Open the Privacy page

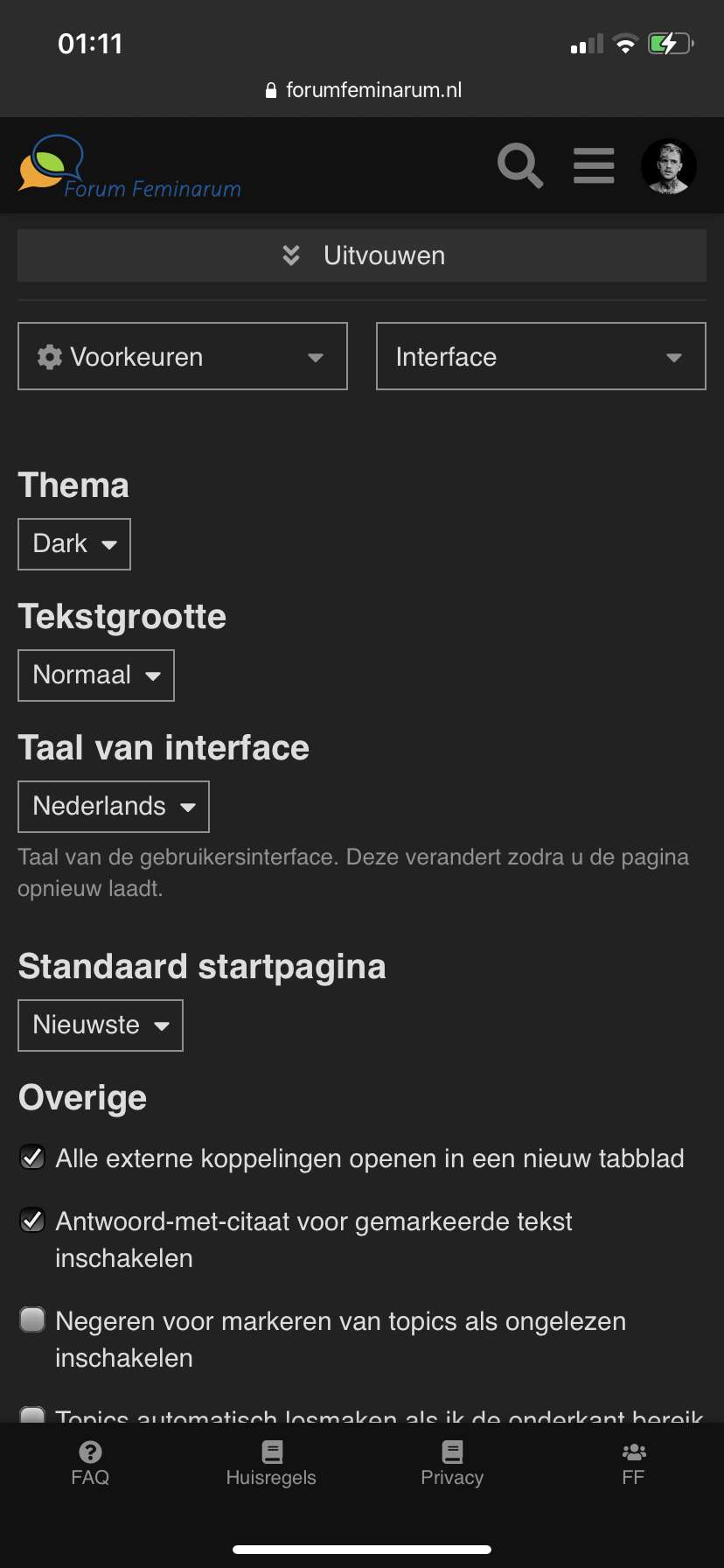452,1464
